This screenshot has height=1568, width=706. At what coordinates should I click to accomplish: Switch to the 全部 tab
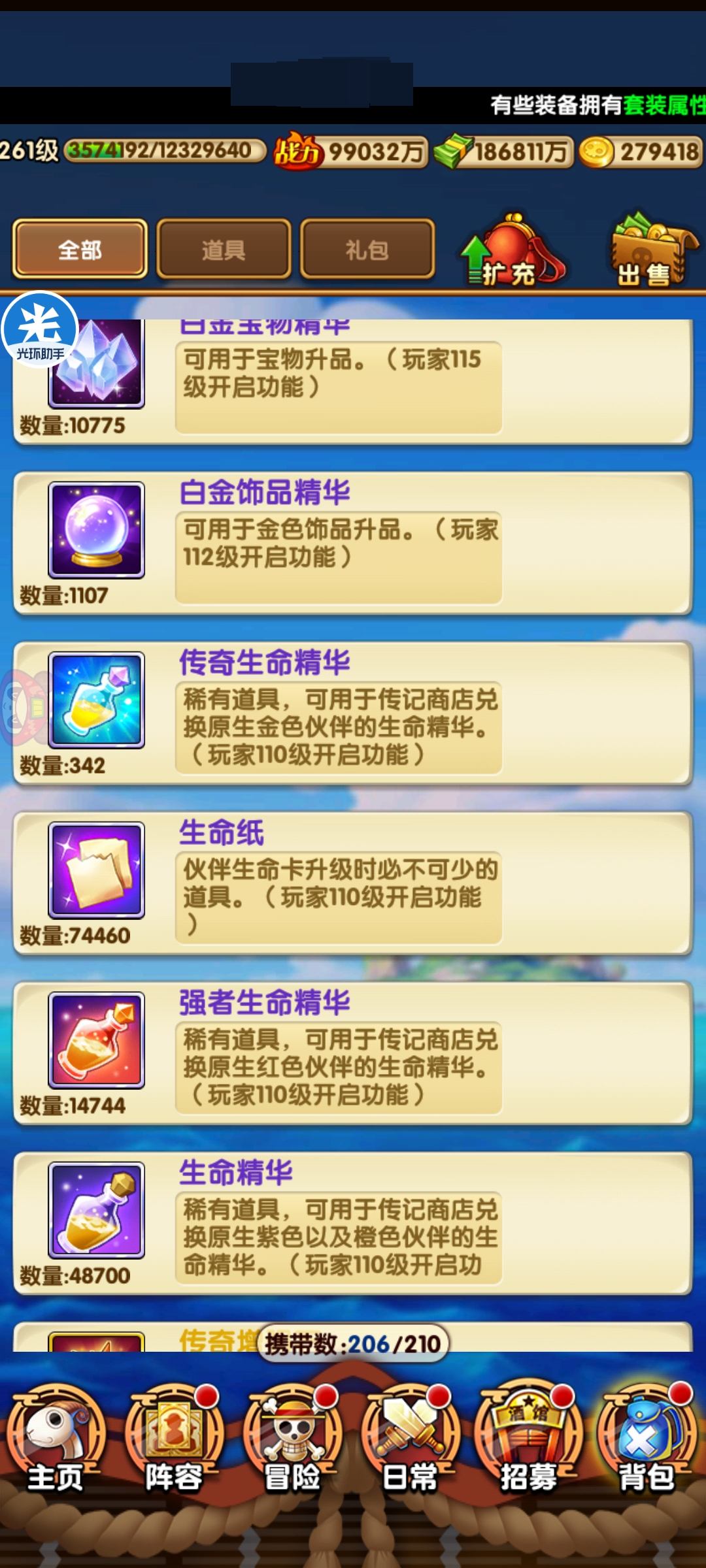(80, 250)
